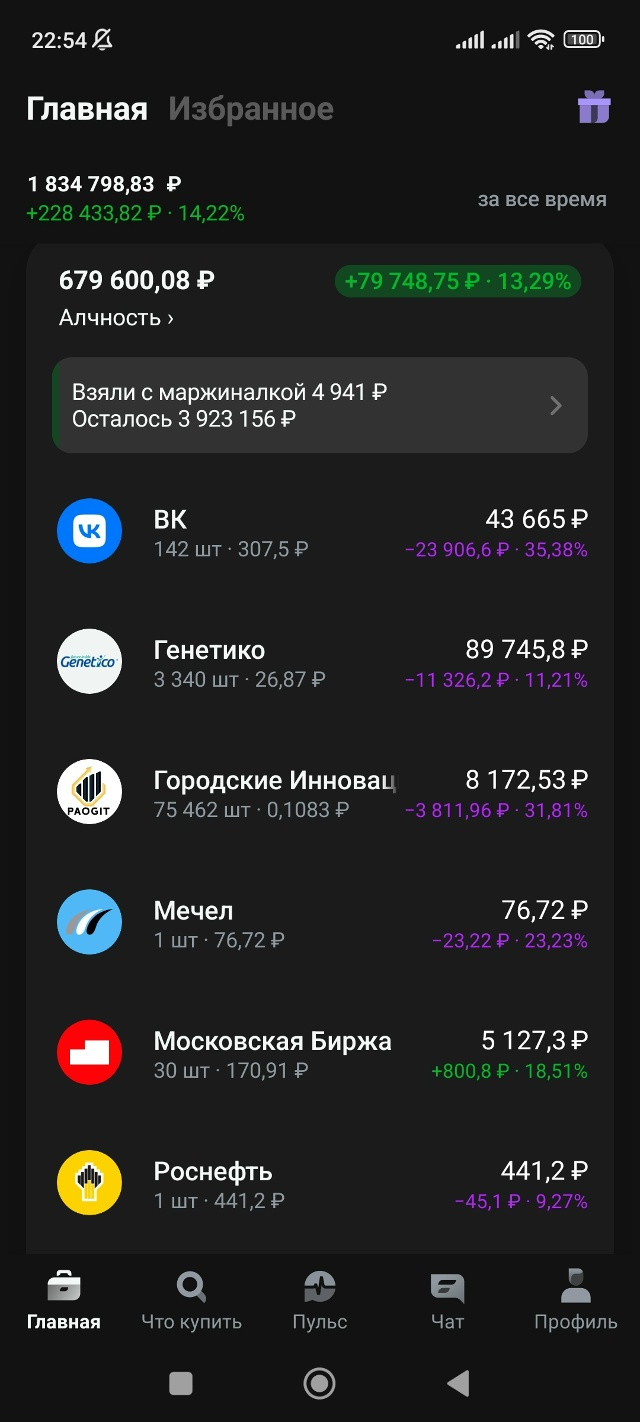Open the ВК stock position
Screen dimensions: 640x1422
320,532
